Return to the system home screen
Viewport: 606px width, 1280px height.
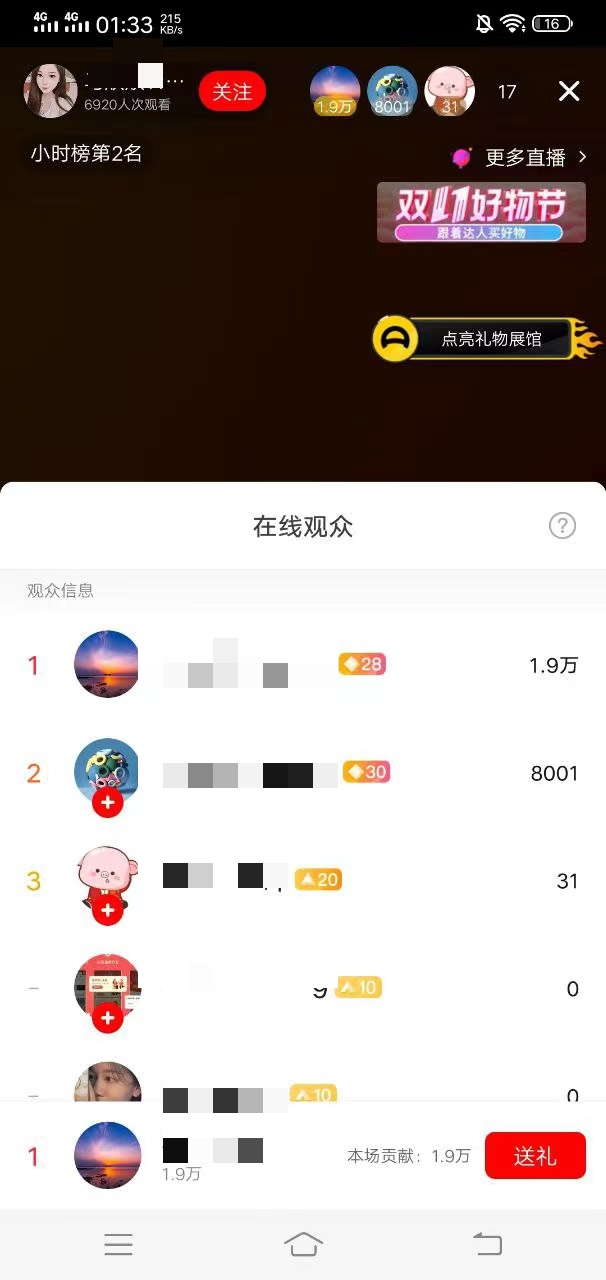[x=303, y=1244]
